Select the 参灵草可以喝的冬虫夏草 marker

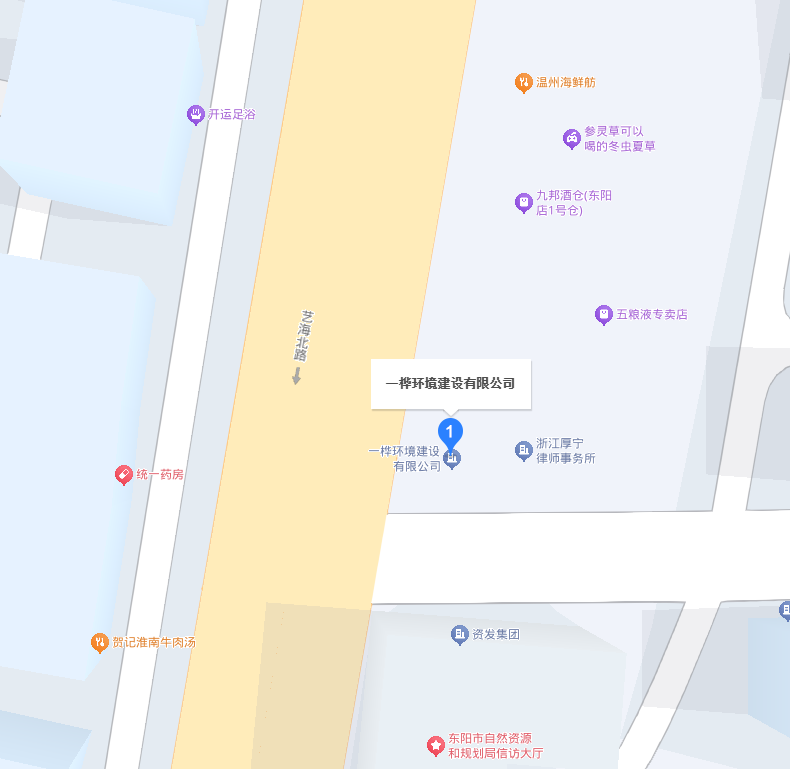click(x=571, y=139)
